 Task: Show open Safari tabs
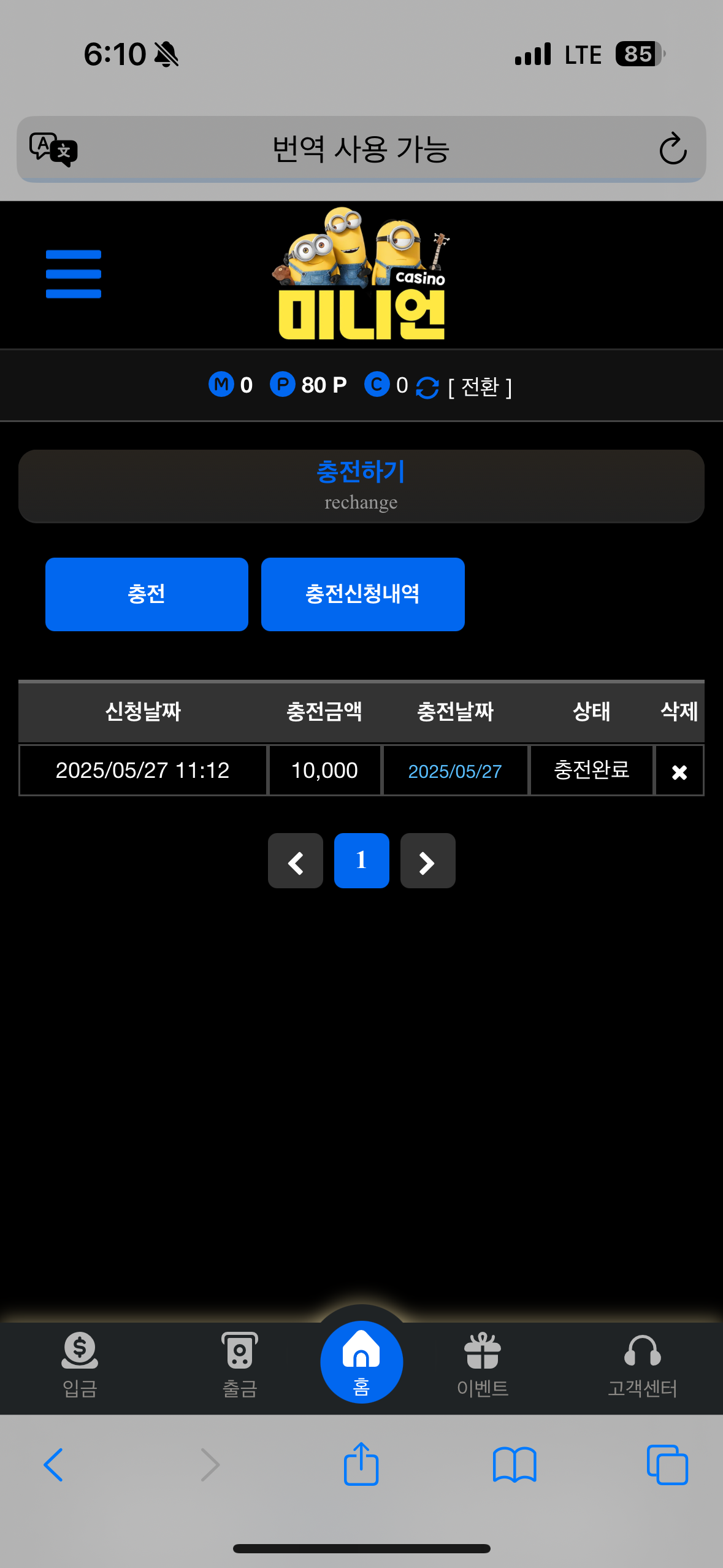pos(667,1464)
